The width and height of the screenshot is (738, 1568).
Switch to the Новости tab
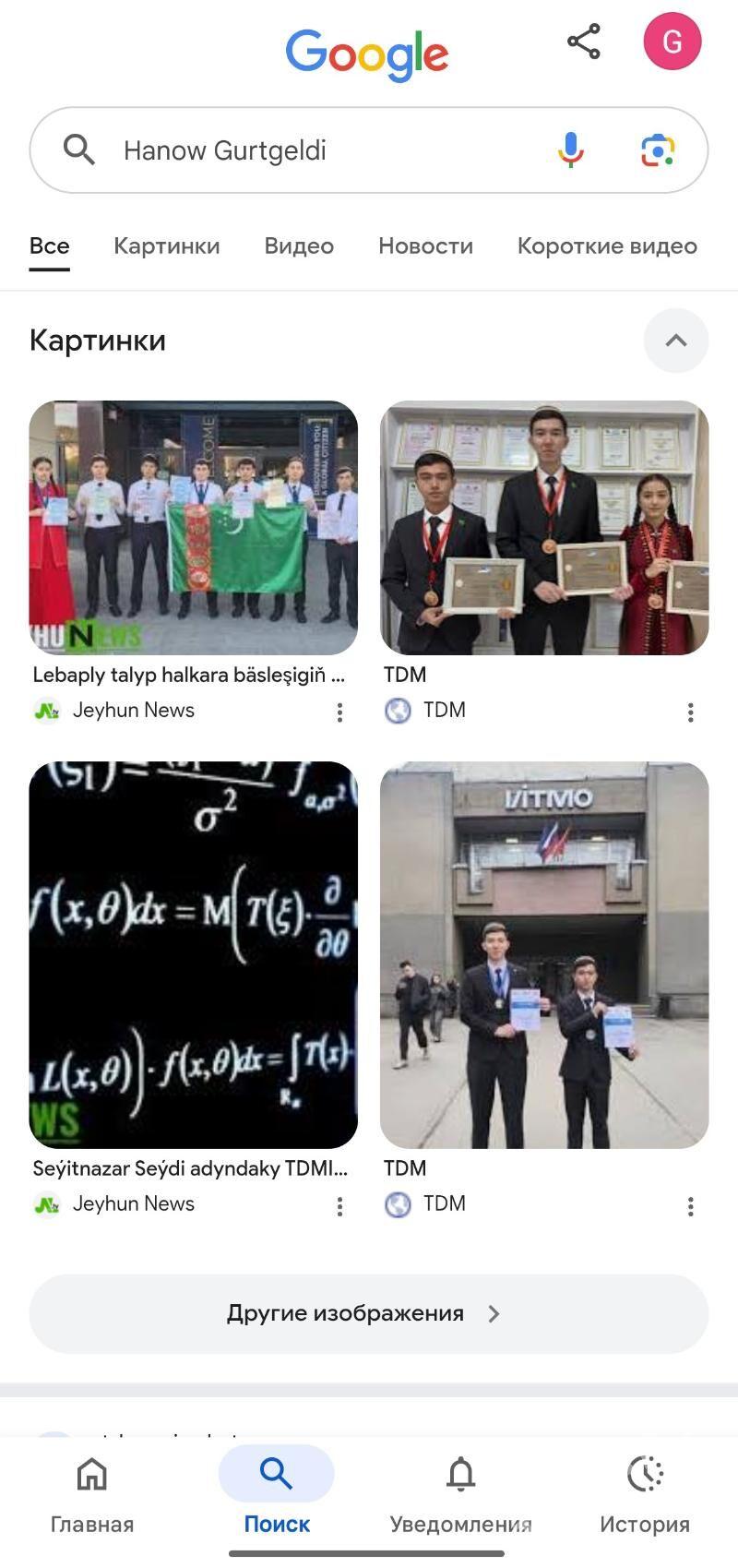(425, 246)
